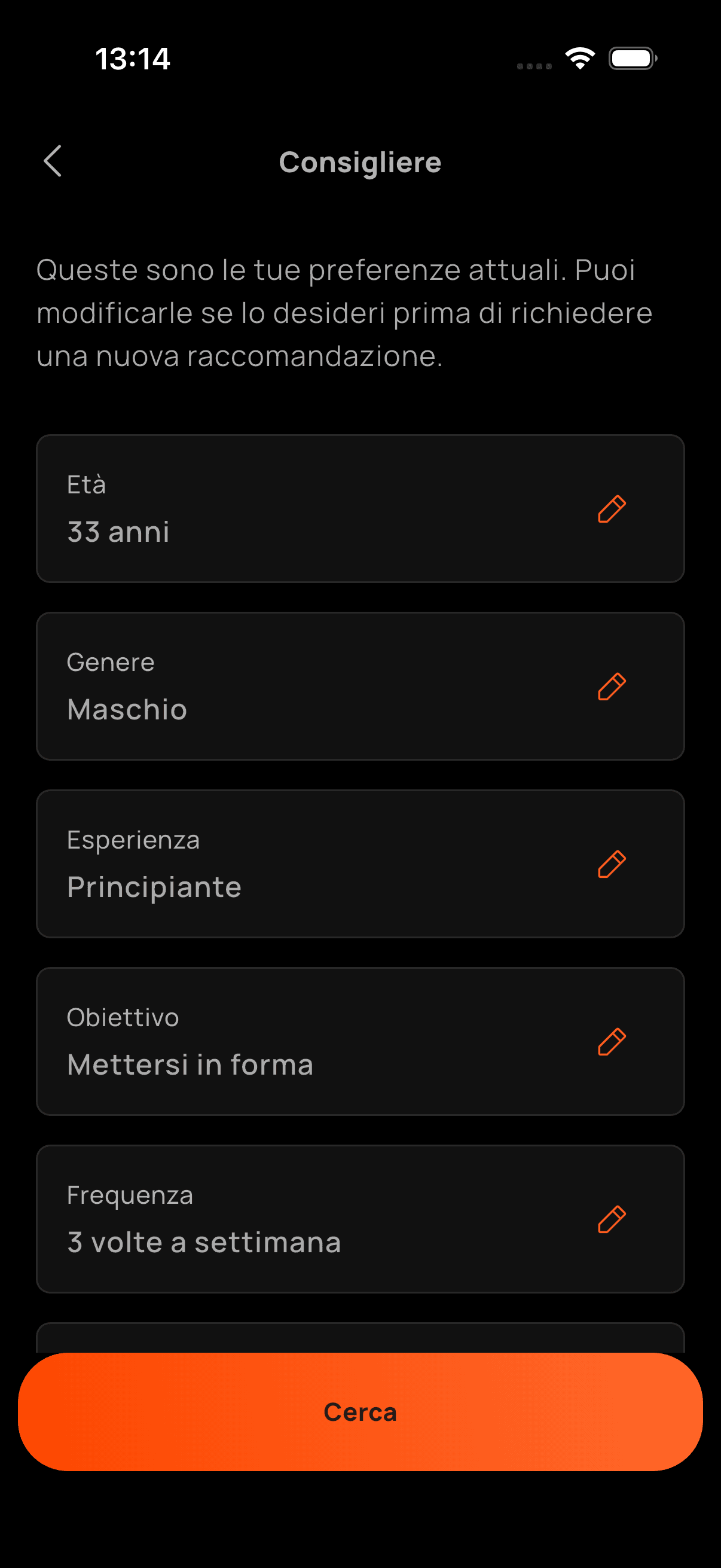Screen dimensions: 721x1568
Task: Select the Consigliere title
Action: 361,161
